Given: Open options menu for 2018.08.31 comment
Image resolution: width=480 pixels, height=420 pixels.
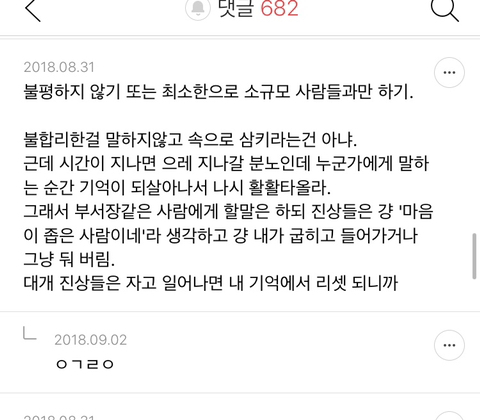Looking at the screenshot, I should pos(449,72).
